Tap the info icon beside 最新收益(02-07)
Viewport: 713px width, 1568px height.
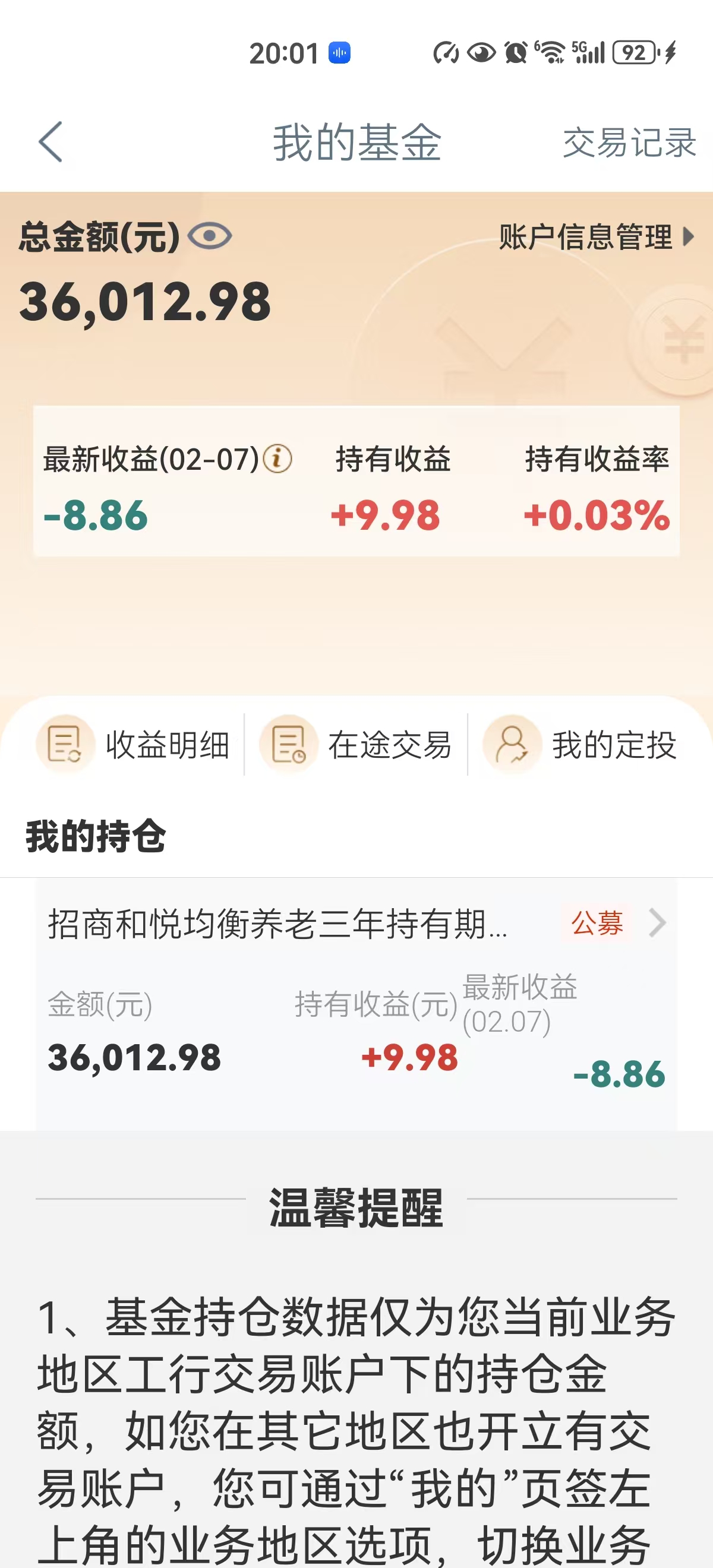tap(277, 459)
